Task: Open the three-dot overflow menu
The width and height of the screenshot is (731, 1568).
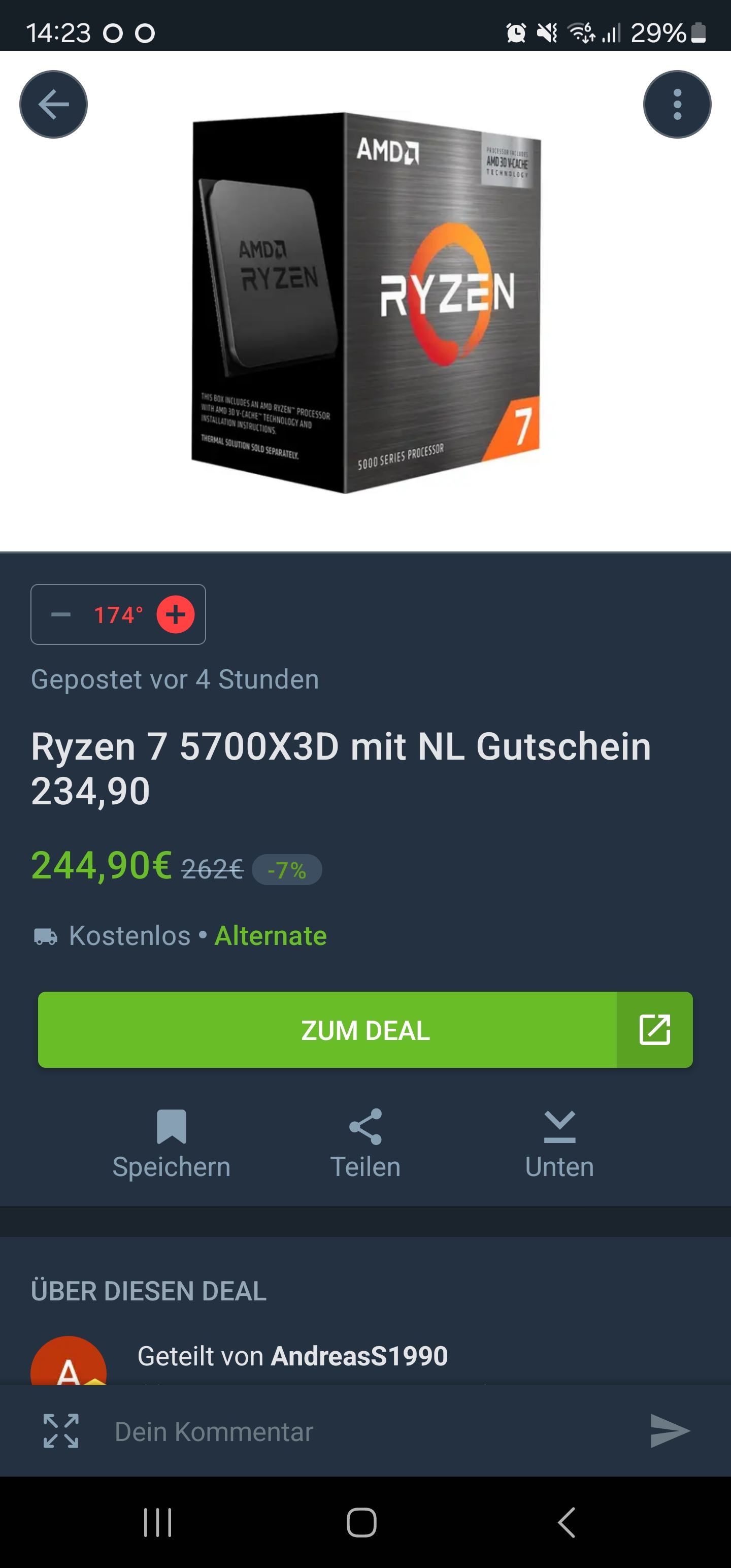Action: [677, 105]
